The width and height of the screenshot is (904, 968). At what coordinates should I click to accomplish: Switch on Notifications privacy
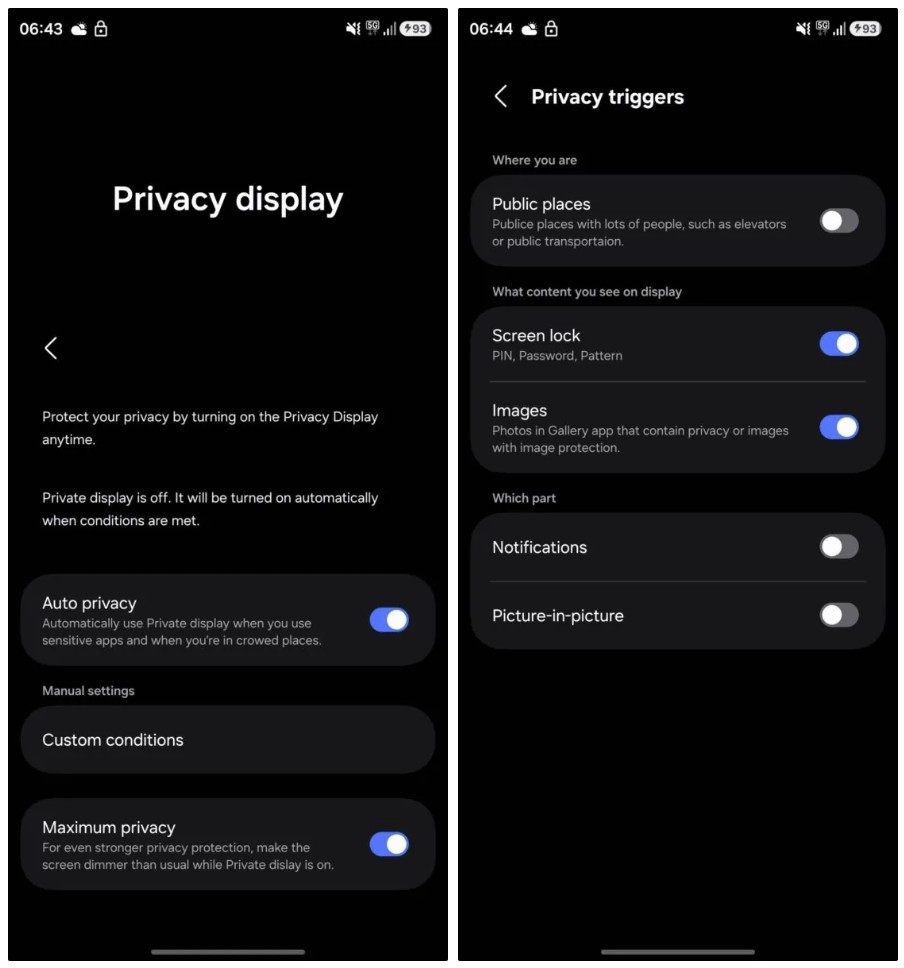tap(839, 546)
